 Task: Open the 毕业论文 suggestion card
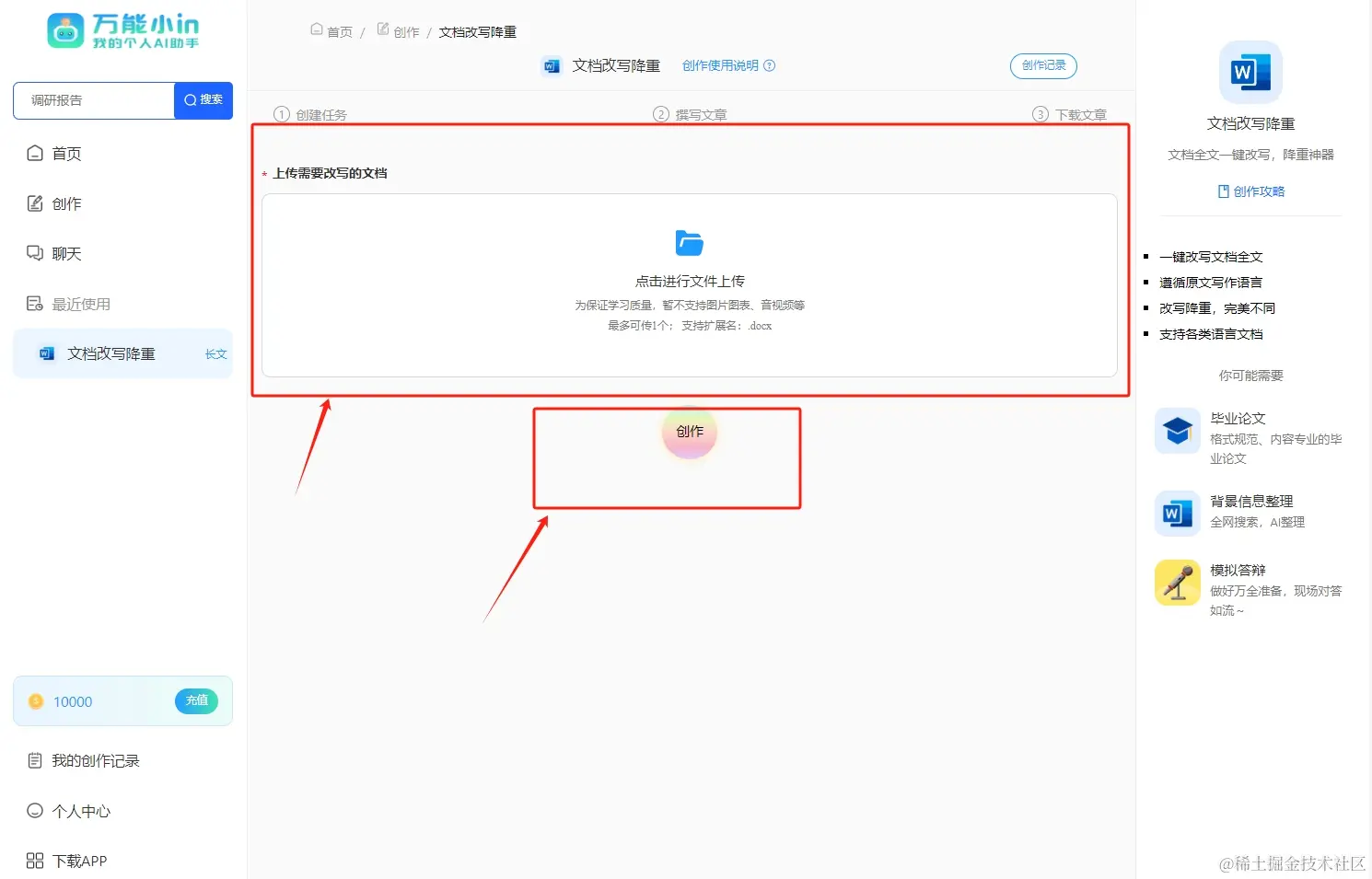pos(1249,436)
